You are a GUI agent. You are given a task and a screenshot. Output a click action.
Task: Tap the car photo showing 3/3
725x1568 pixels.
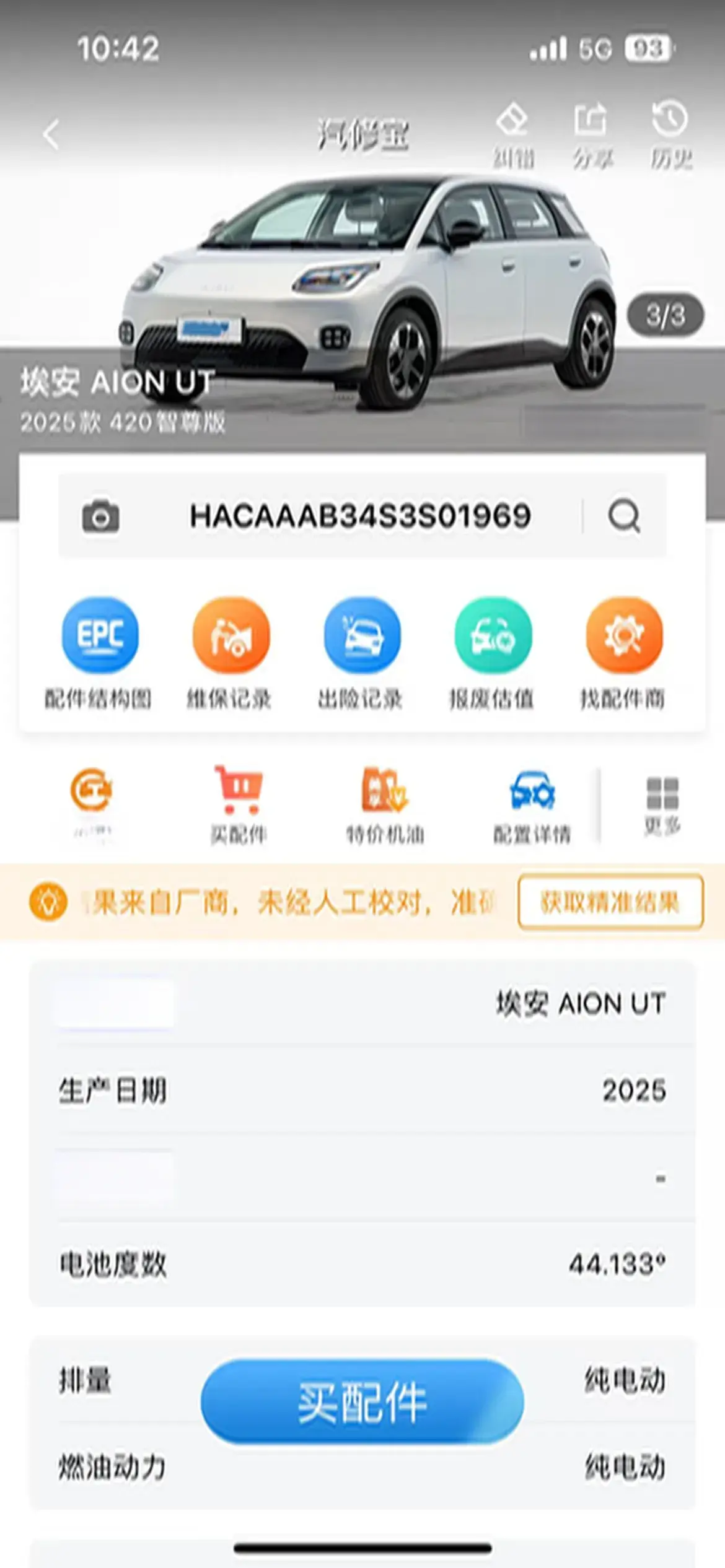[372, 291]
